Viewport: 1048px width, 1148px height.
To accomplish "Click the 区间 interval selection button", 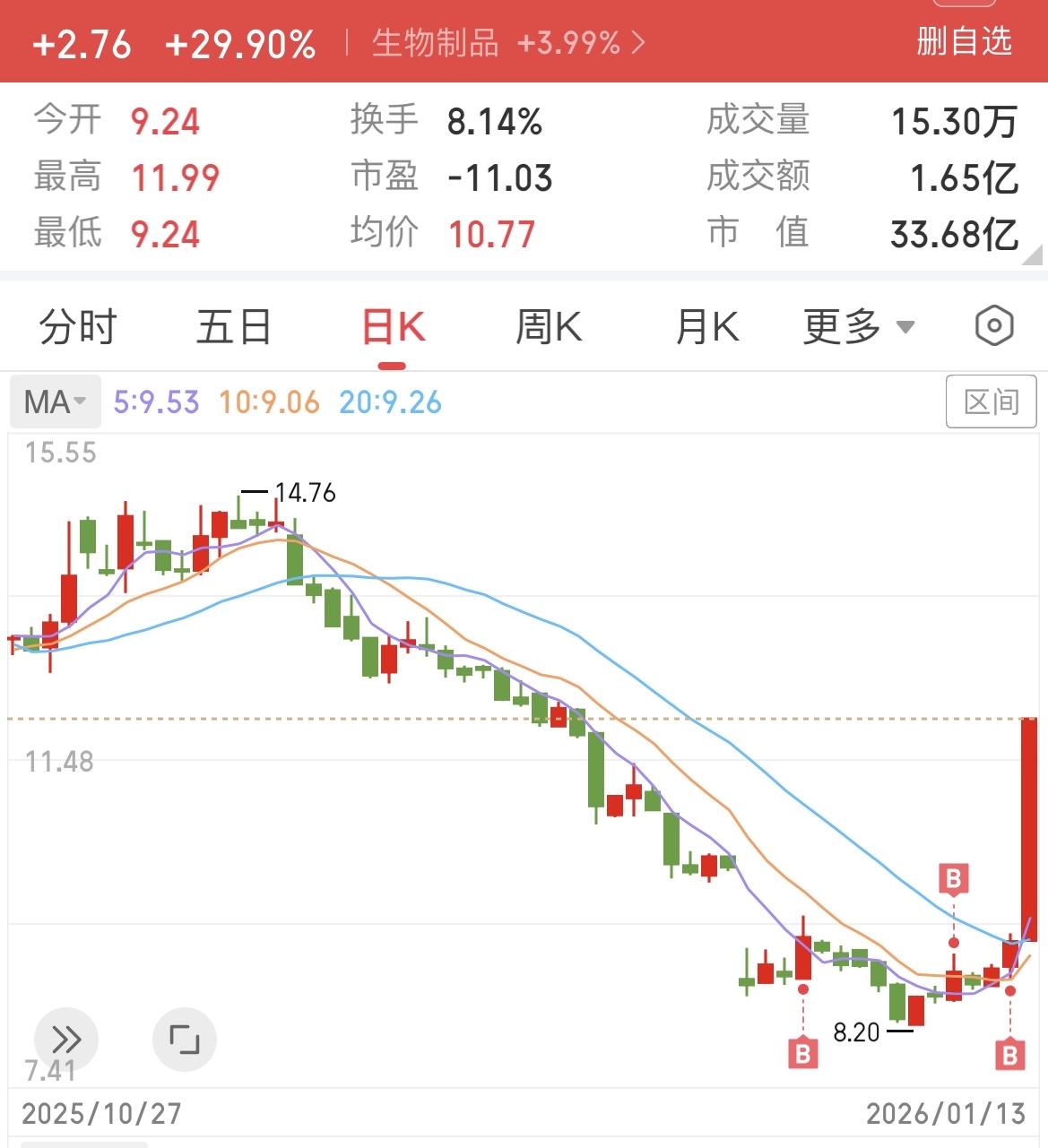I will [x=991, y=401].
